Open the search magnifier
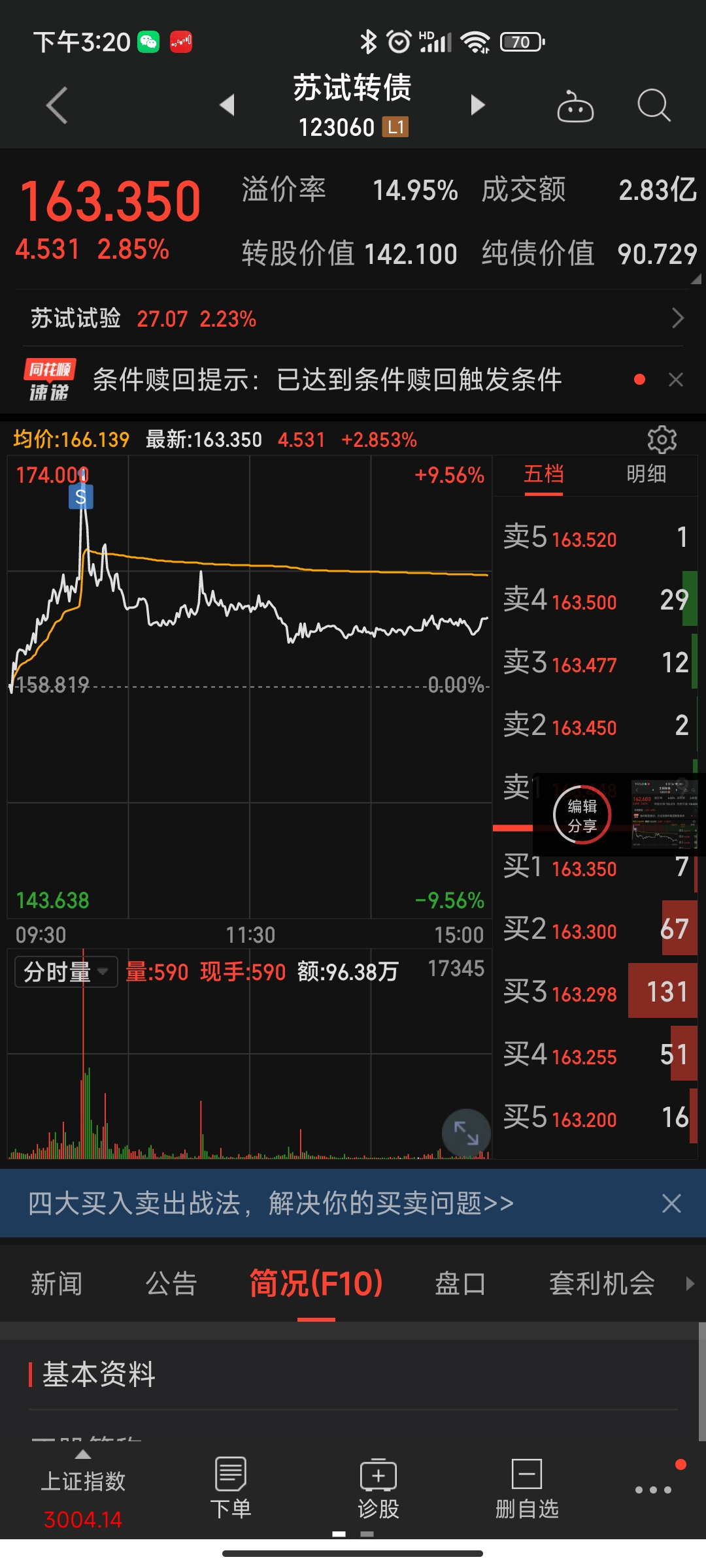This screenshot has width=706, height=1568. [653, 105]
